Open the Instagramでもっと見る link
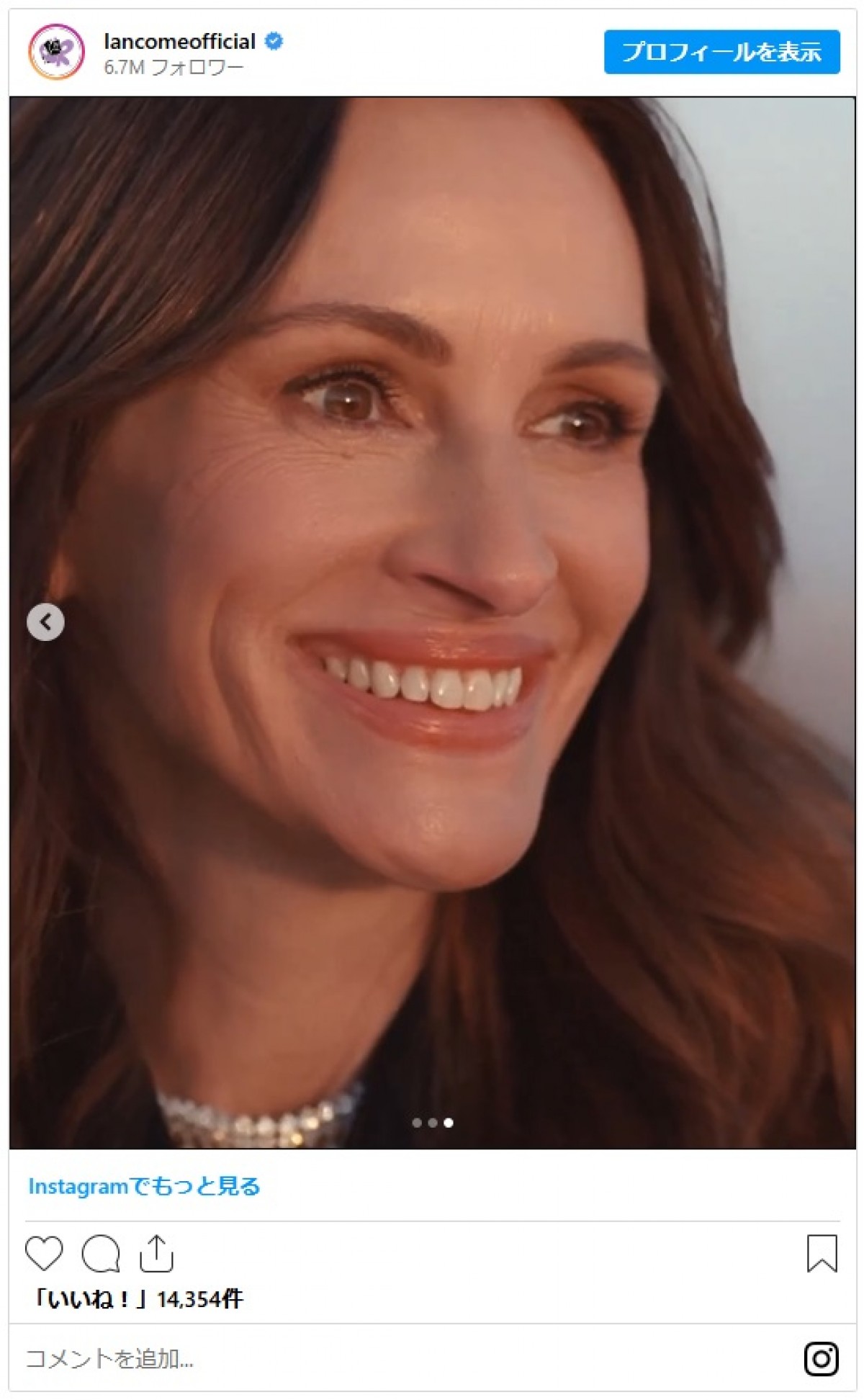Viewport: 864px width, 1400px height. 144,1186
